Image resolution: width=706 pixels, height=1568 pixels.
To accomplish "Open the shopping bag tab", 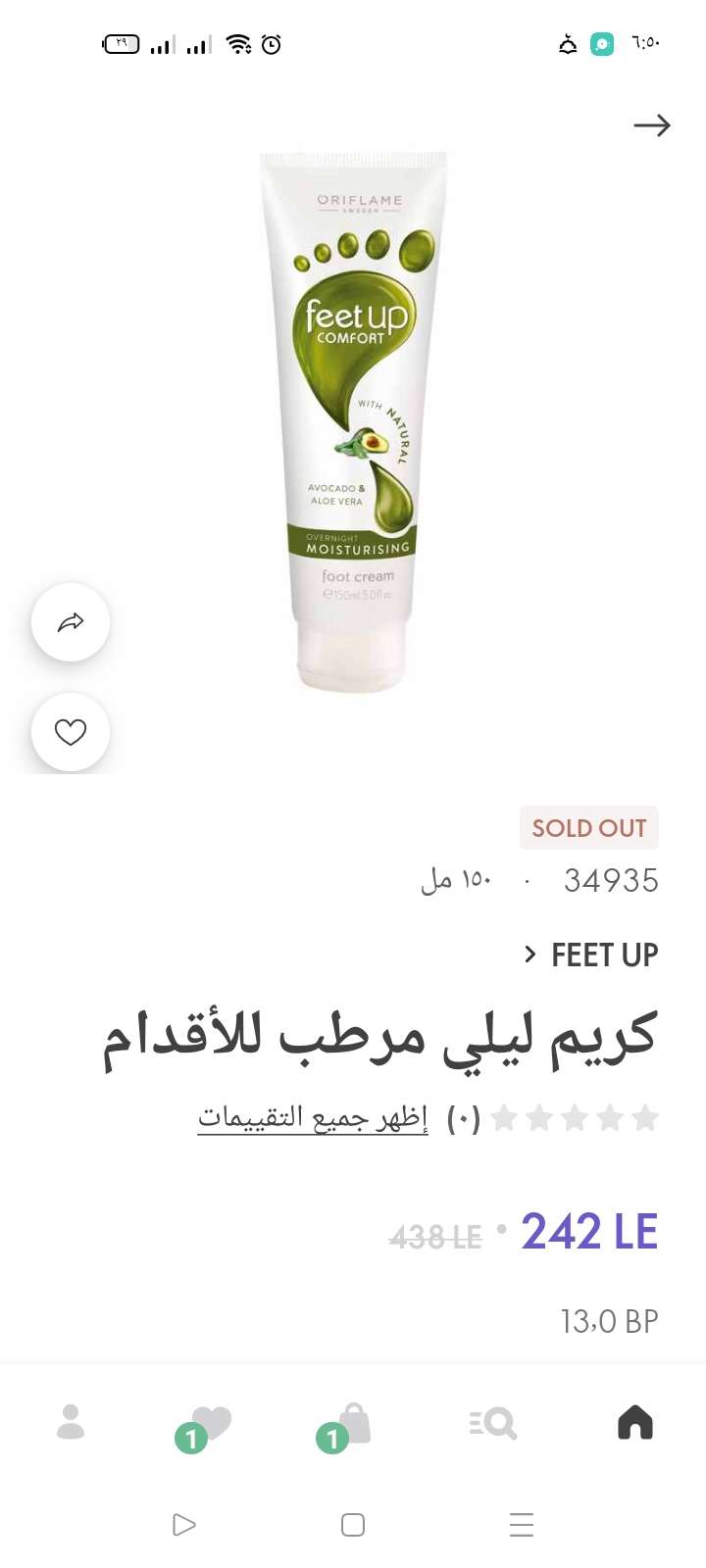I will [352, 1423].
